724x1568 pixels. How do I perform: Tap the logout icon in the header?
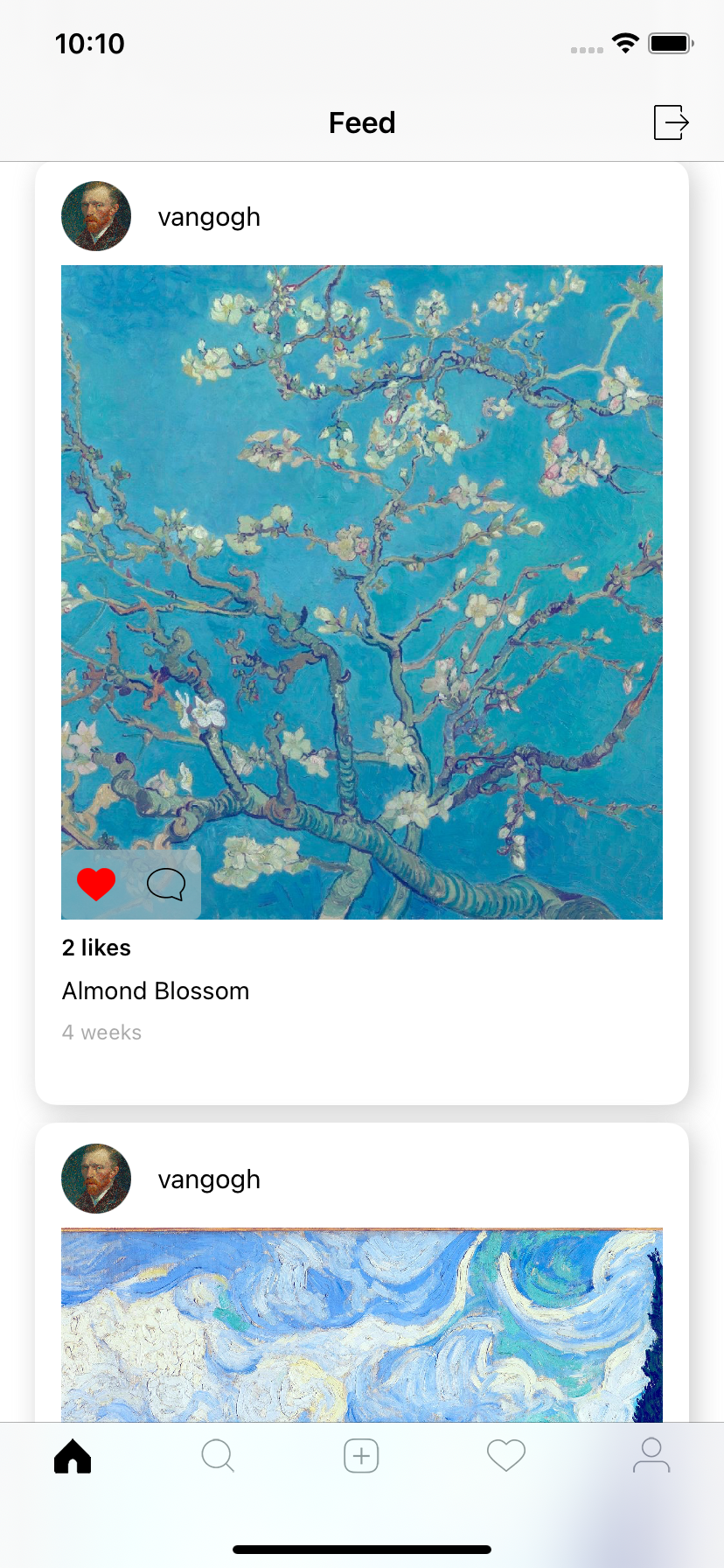point(671,122)
